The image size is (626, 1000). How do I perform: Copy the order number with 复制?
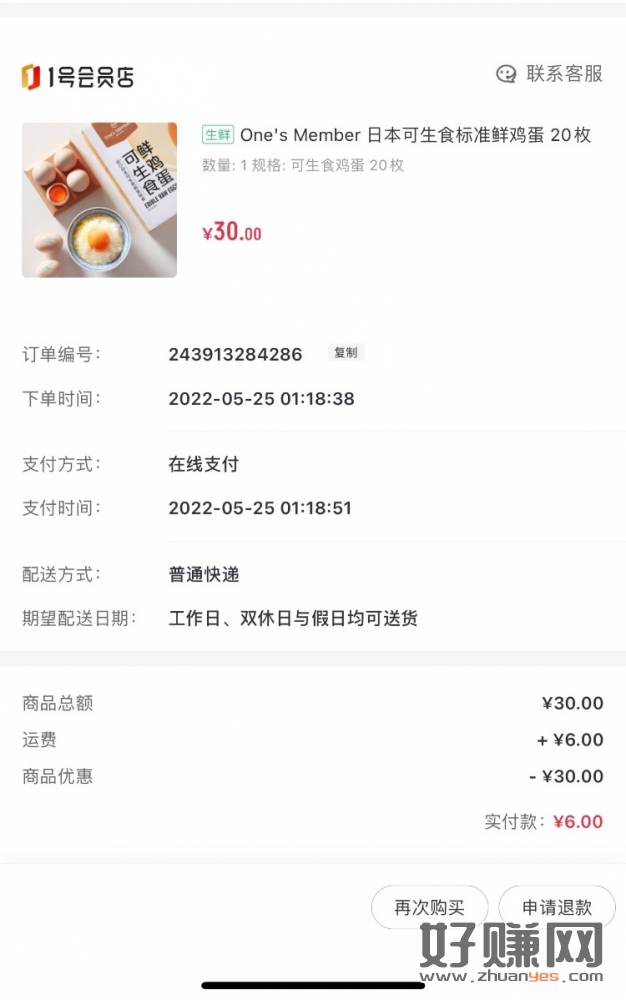tap(346, 353)
